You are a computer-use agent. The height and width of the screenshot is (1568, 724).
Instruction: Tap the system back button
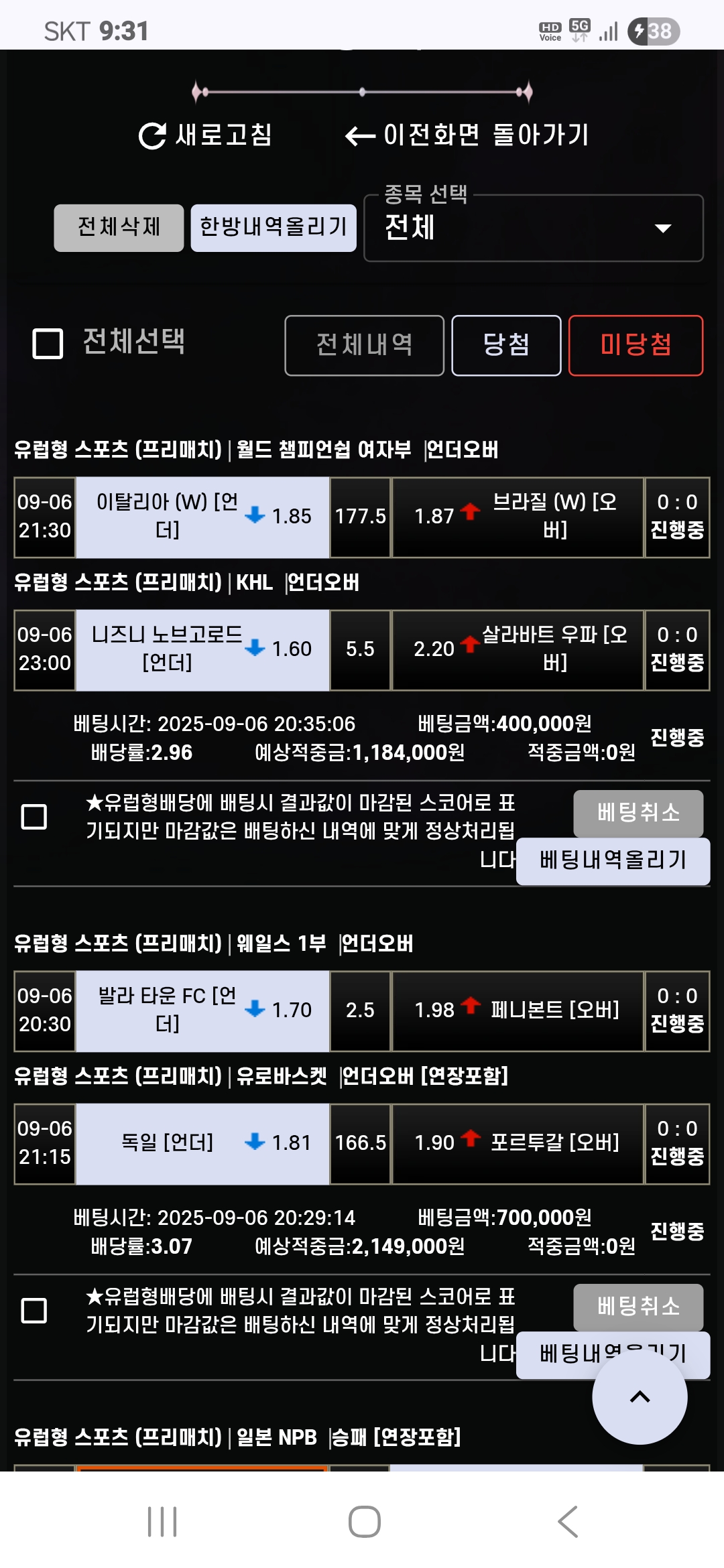(568, 1521)
